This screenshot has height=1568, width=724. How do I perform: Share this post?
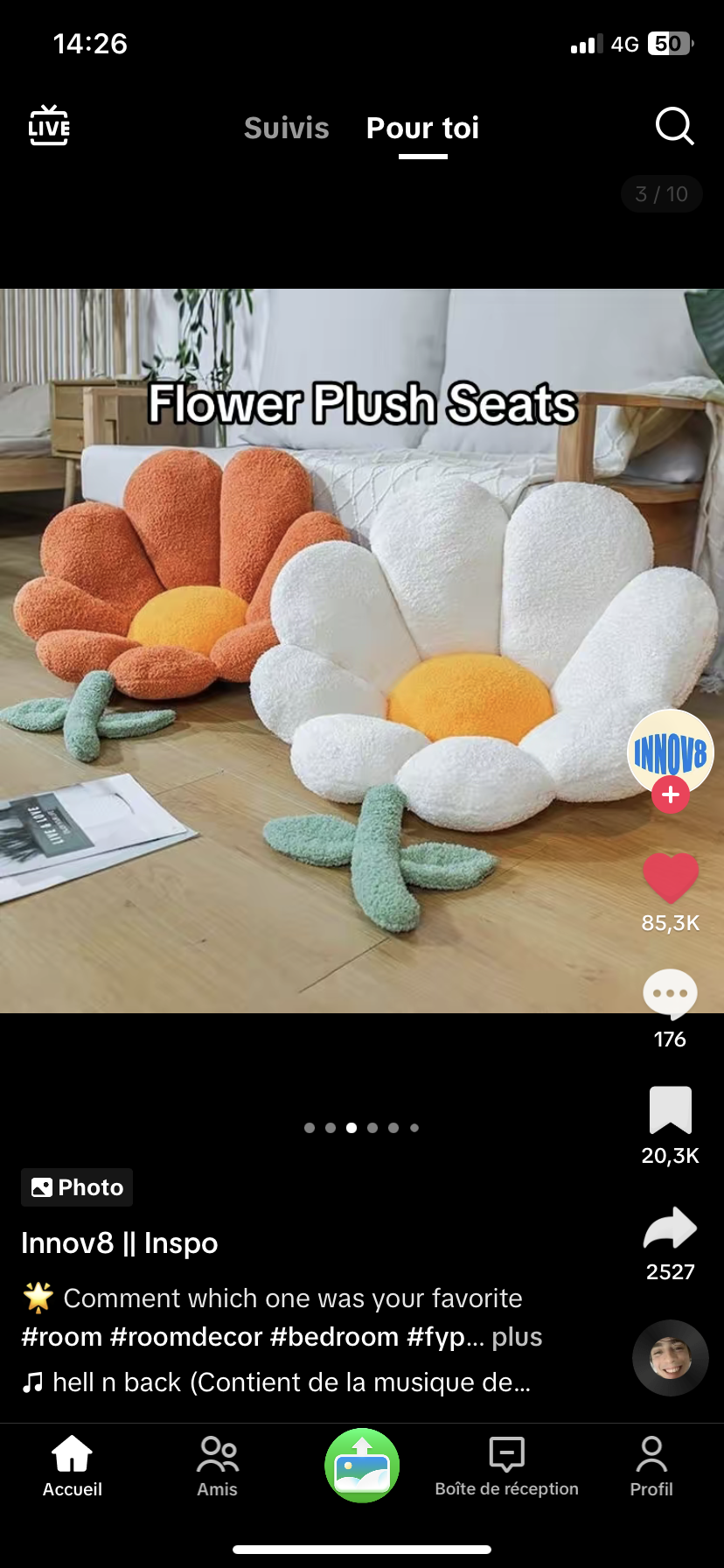tap(671, 1228)
